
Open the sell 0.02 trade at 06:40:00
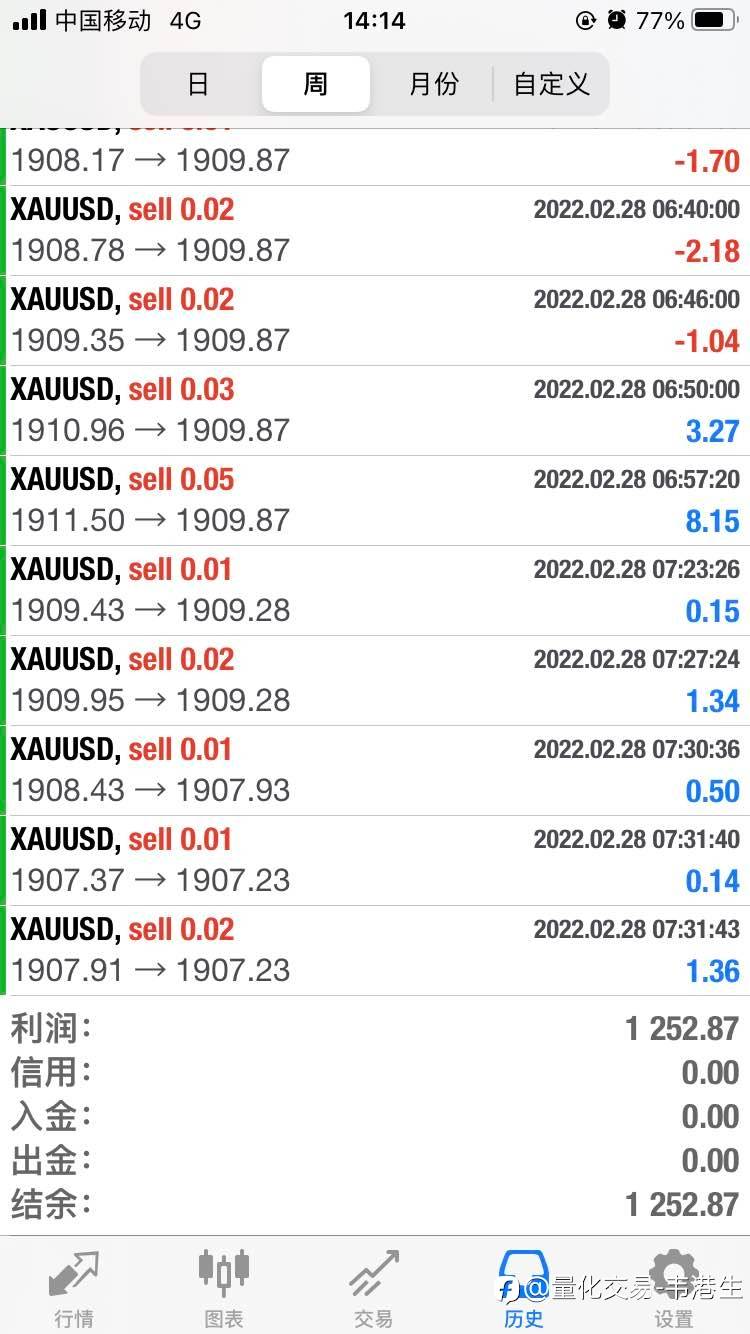tap(375, 230)
